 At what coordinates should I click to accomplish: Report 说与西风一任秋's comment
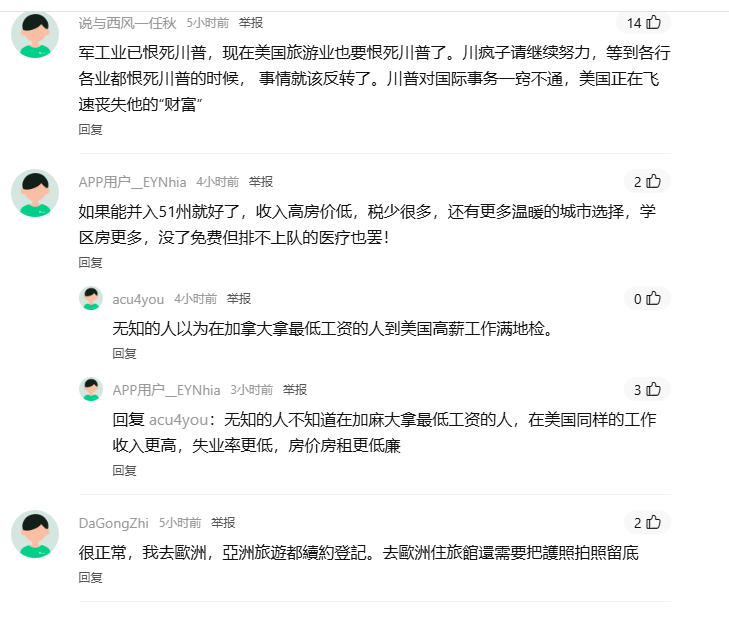click(251, 22)
